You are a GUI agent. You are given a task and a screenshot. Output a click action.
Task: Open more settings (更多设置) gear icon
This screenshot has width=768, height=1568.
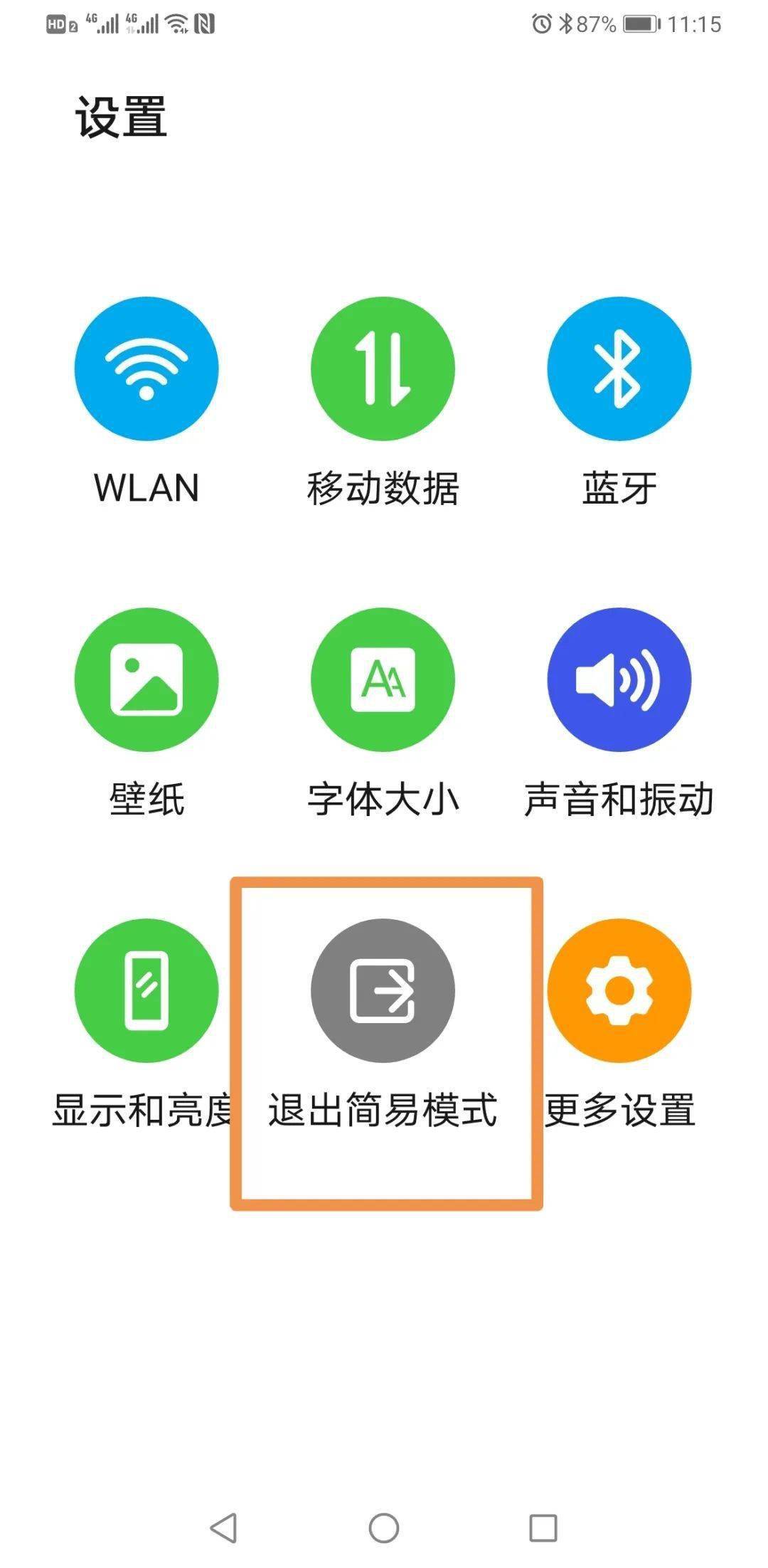pos(619,992)
